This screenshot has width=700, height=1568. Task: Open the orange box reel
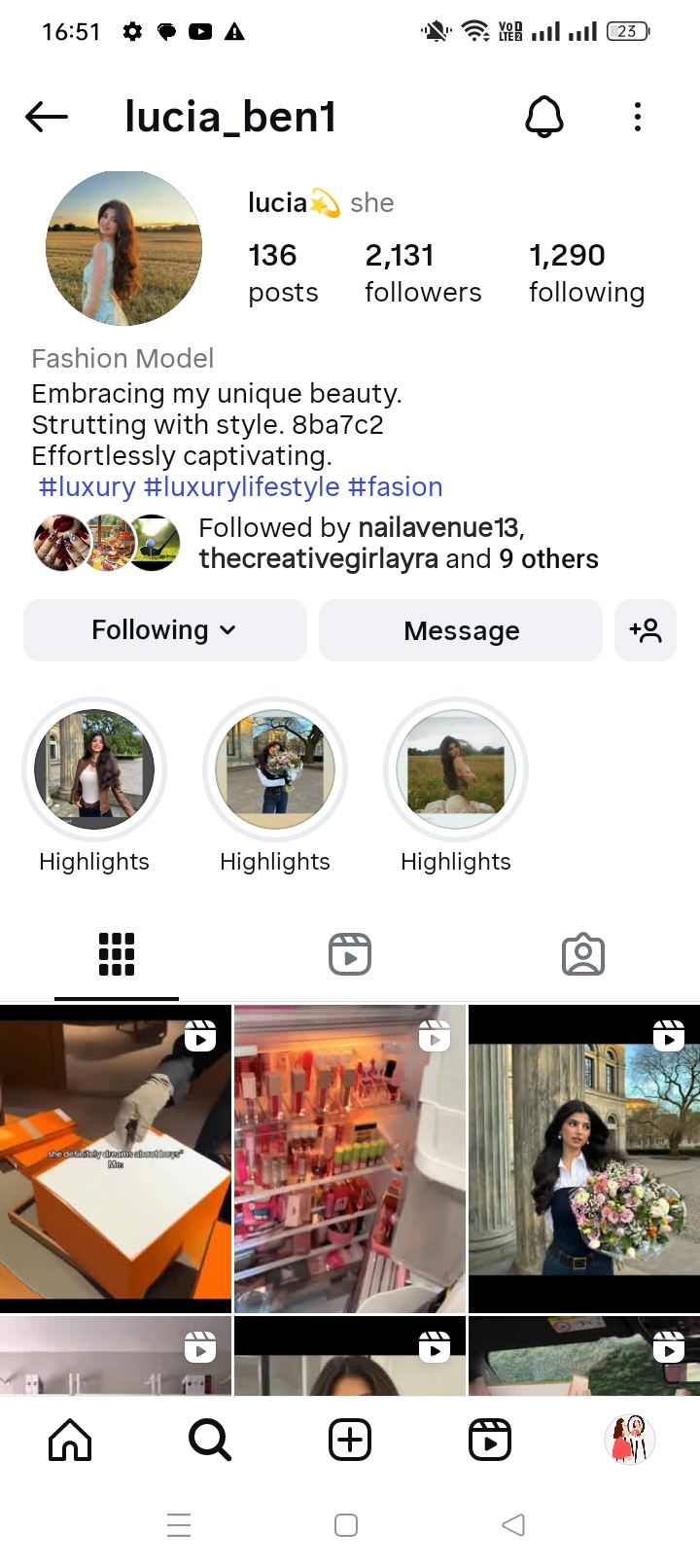tap(115, 1158)
